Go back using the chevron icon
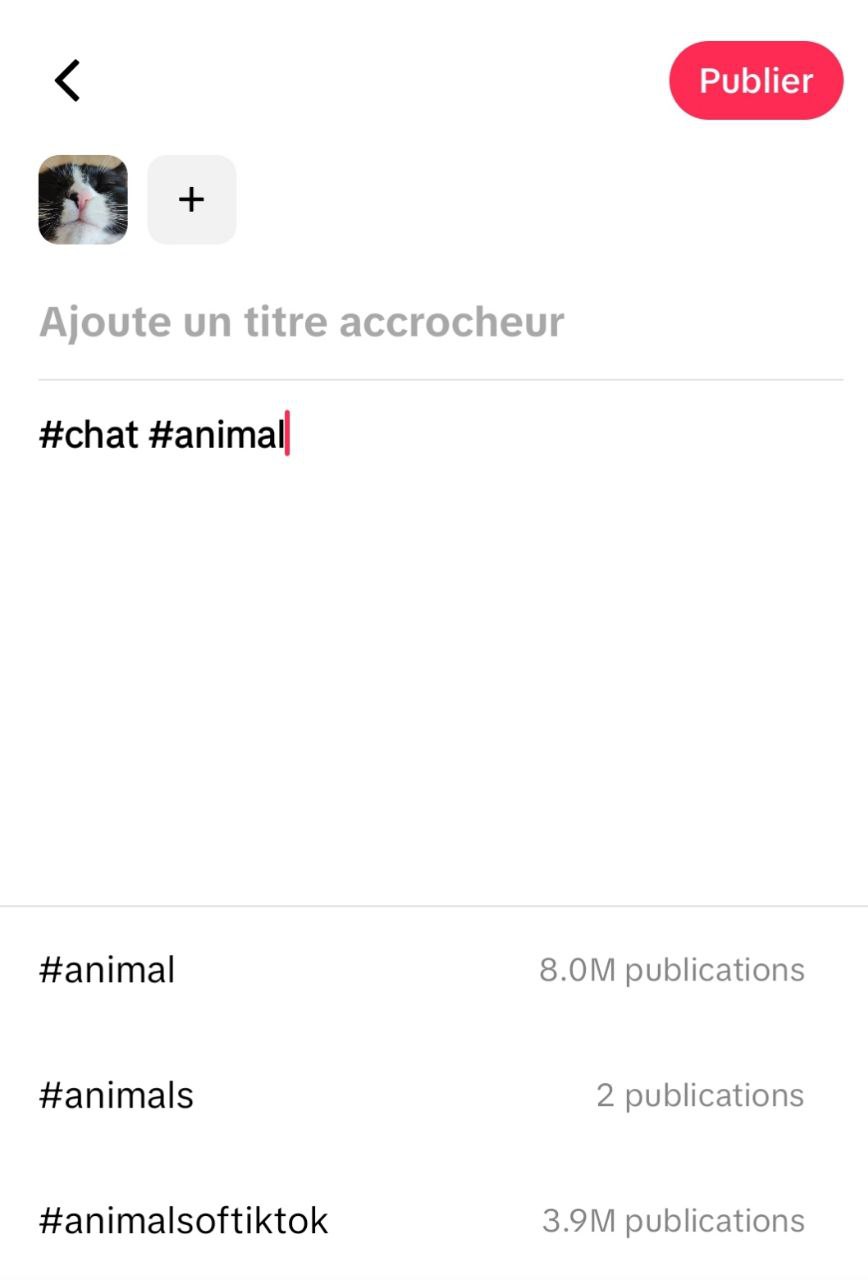This screenshot has width=868, height=1280. point(66,80)
